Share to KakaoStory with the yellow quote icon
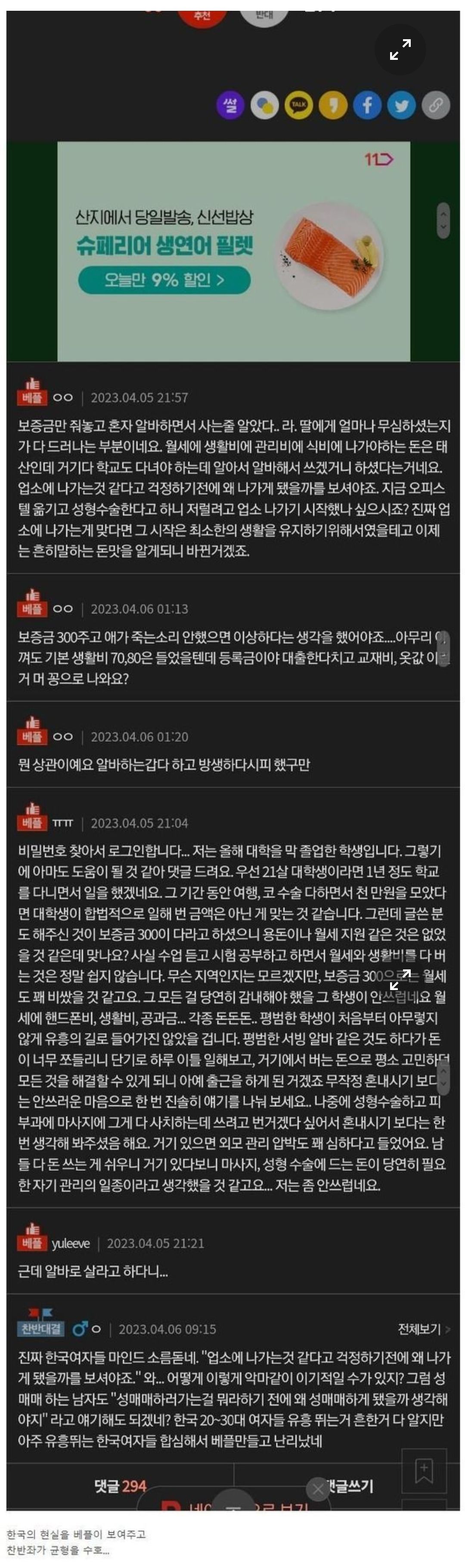 pyautogui.click(x=332, y=106)
